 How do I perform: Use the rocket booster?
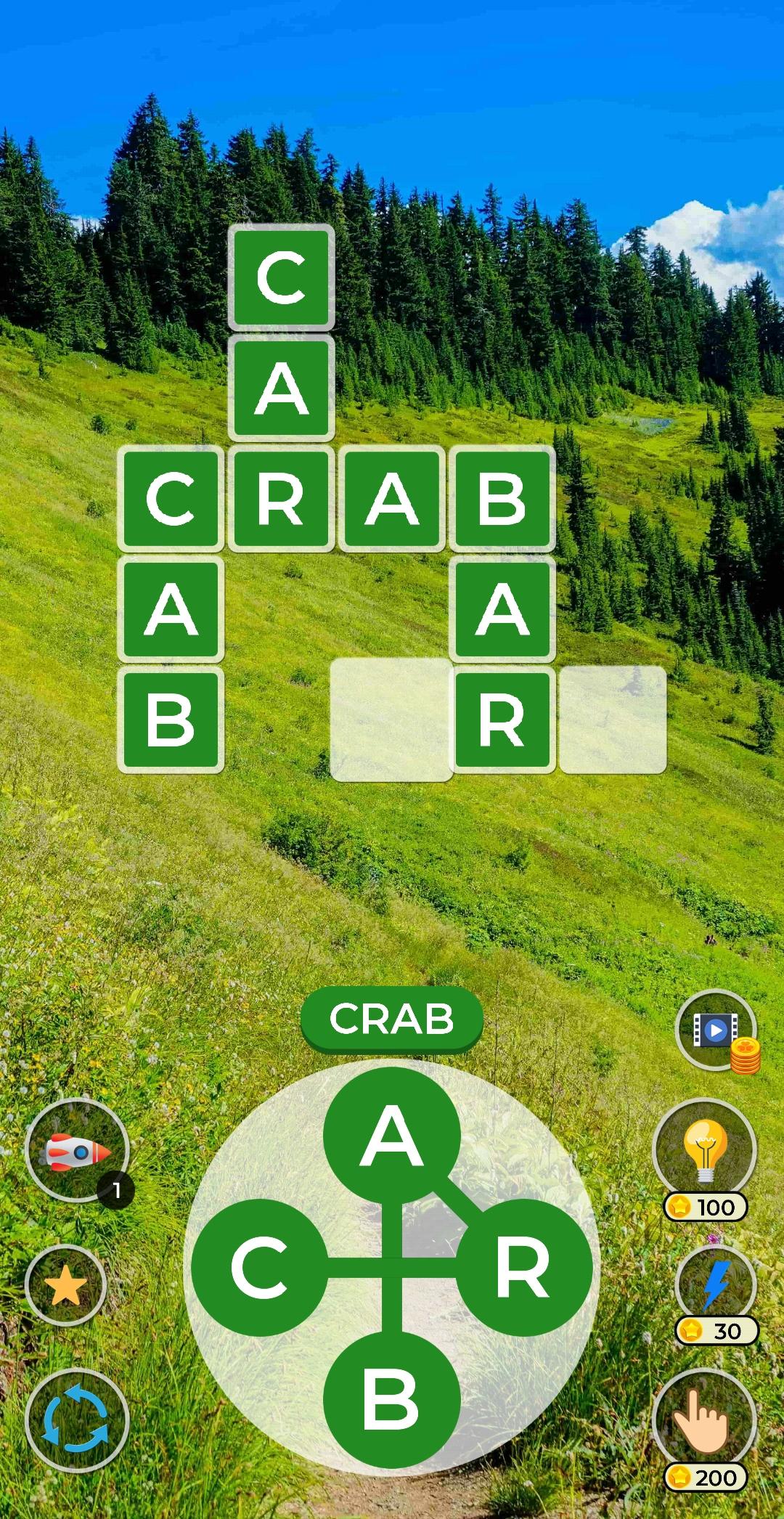77,1152
